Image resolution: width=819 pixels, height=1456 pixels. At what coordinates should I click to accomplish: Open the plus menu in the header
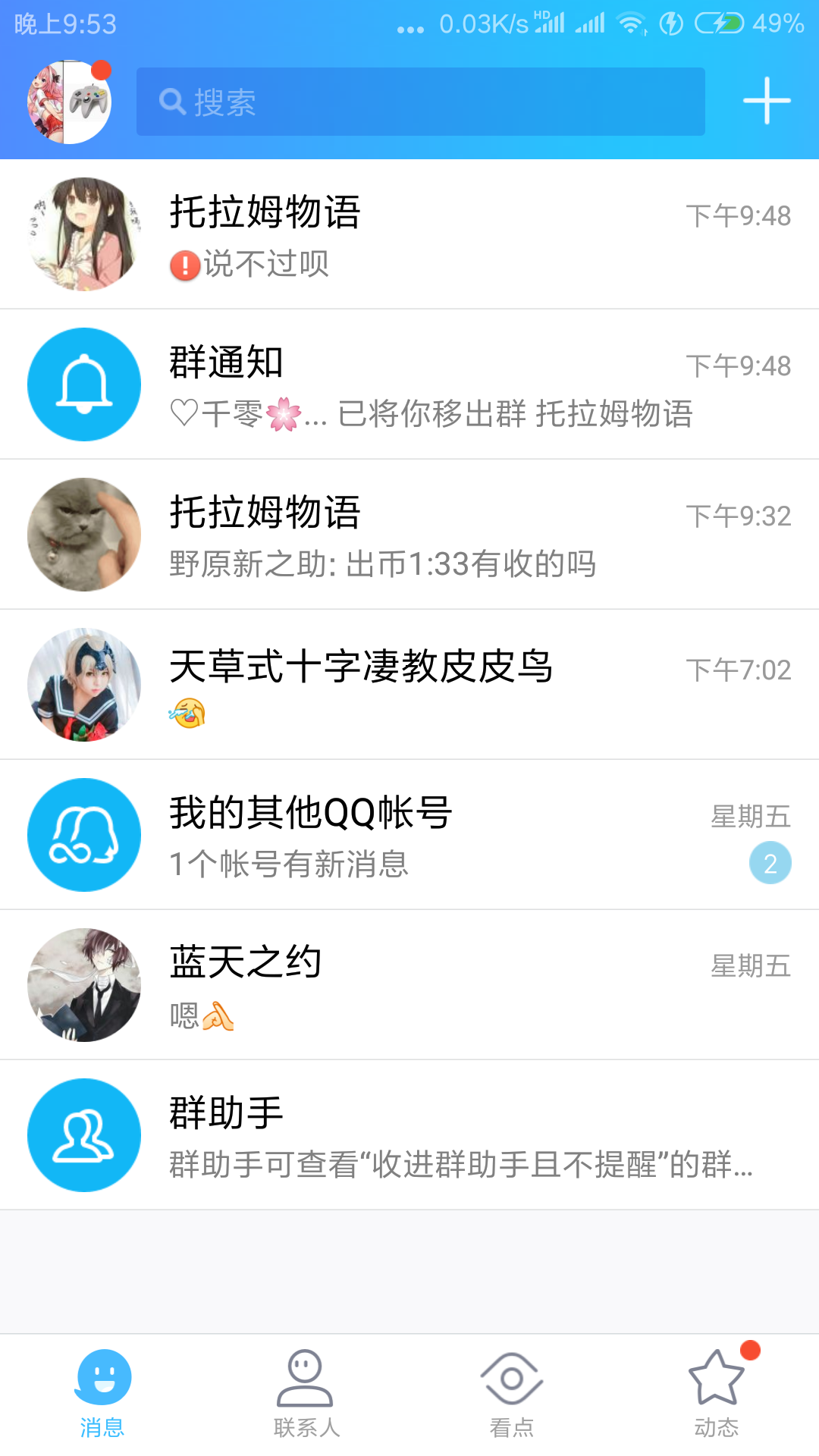point(766,101)
